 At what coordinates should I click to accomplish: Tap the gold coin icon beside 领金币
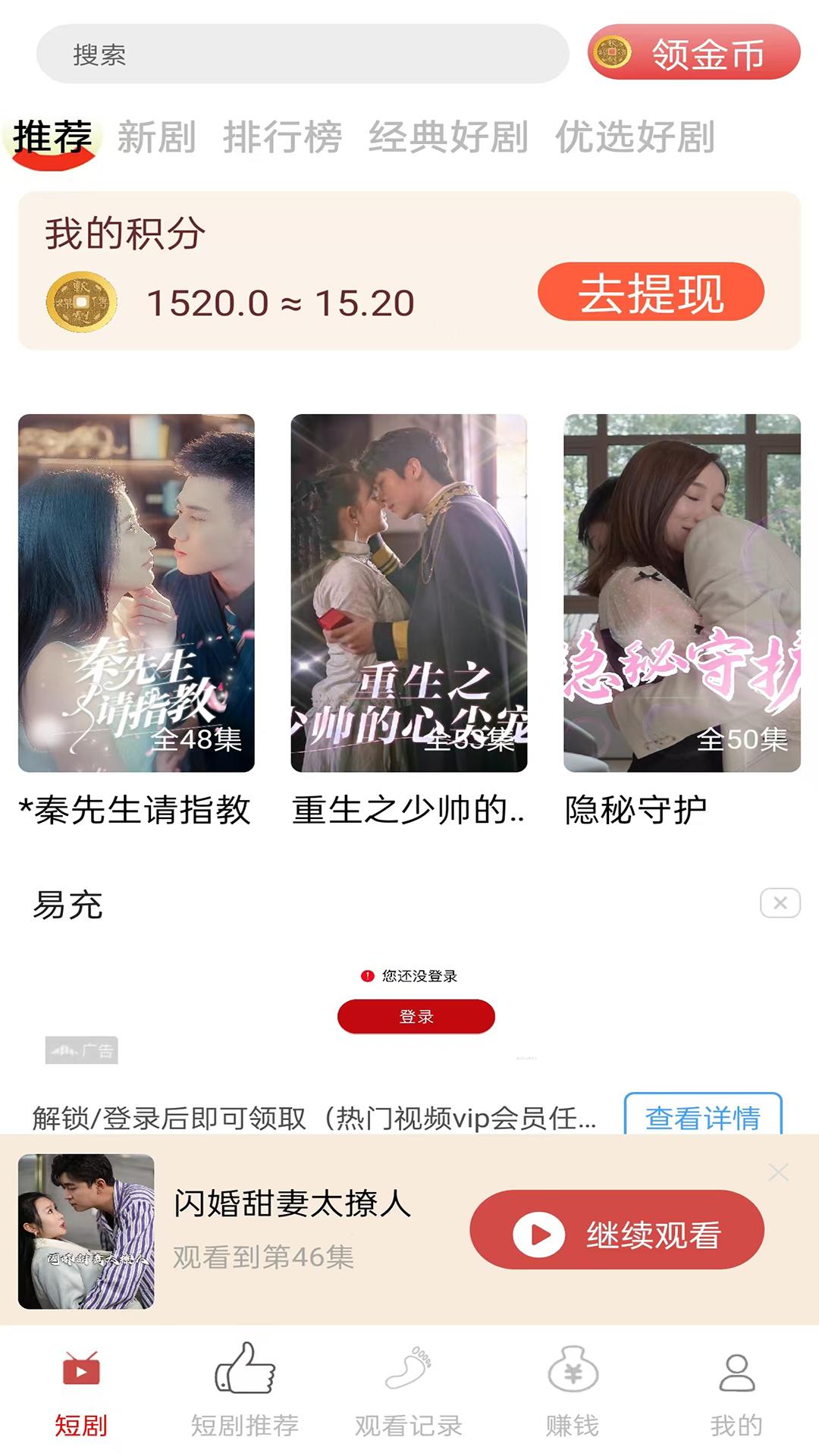(x=616, y=54)
